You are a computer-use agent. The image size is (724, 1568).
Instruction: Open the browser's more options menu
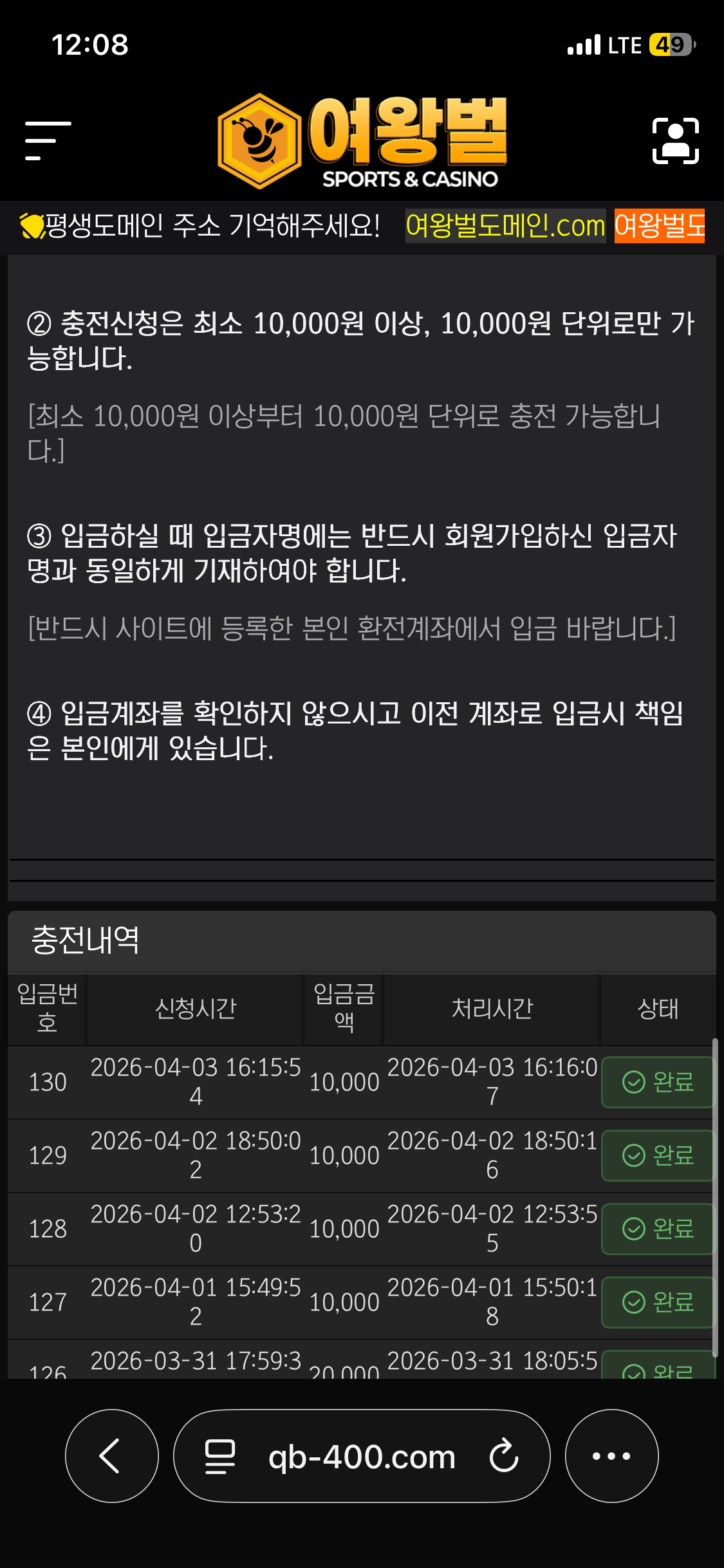pyautogui.click(x=611, y=1456)
